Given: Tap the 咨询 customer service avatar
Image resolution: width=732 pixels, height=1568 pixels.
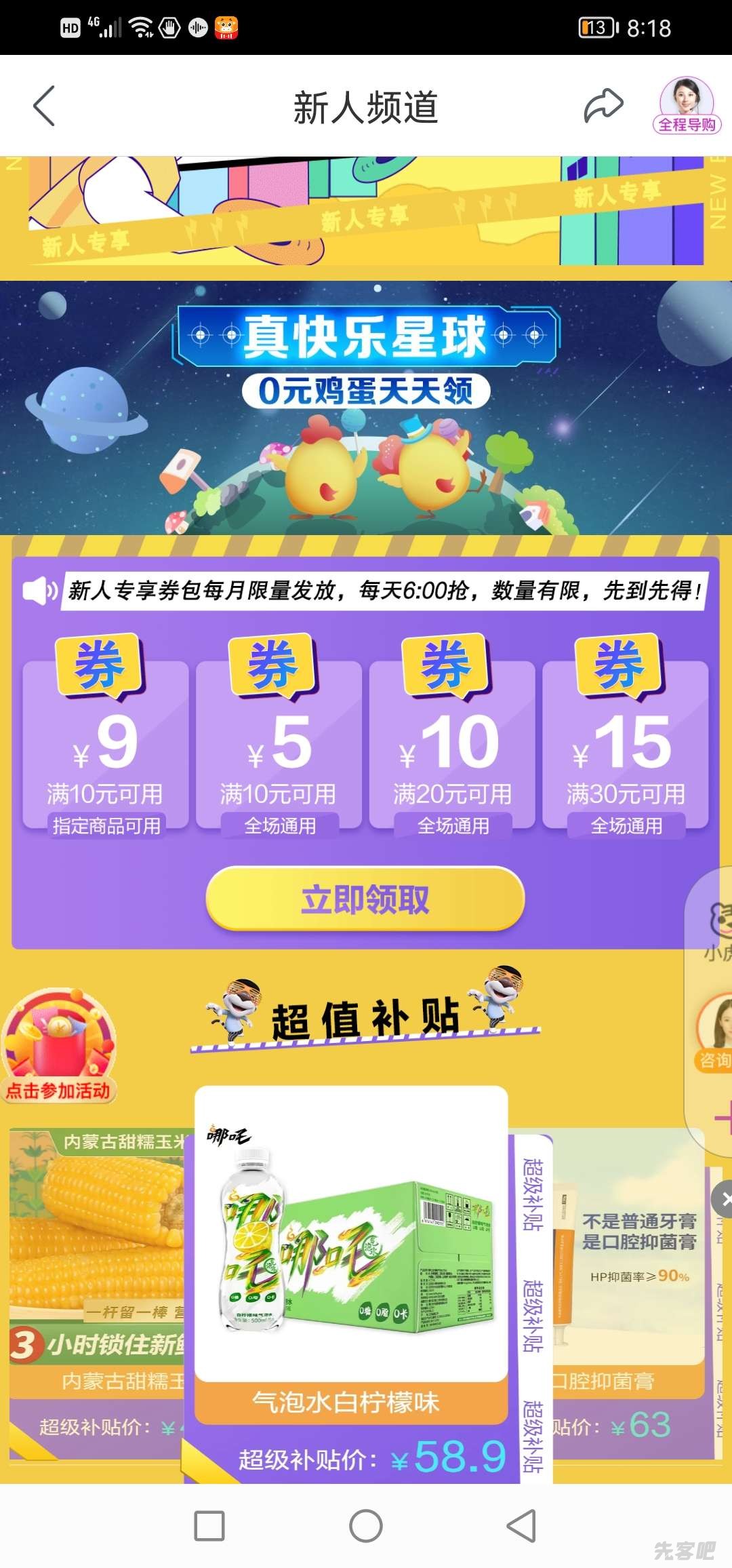Looking at the screenshot, I should [715, 1031].
